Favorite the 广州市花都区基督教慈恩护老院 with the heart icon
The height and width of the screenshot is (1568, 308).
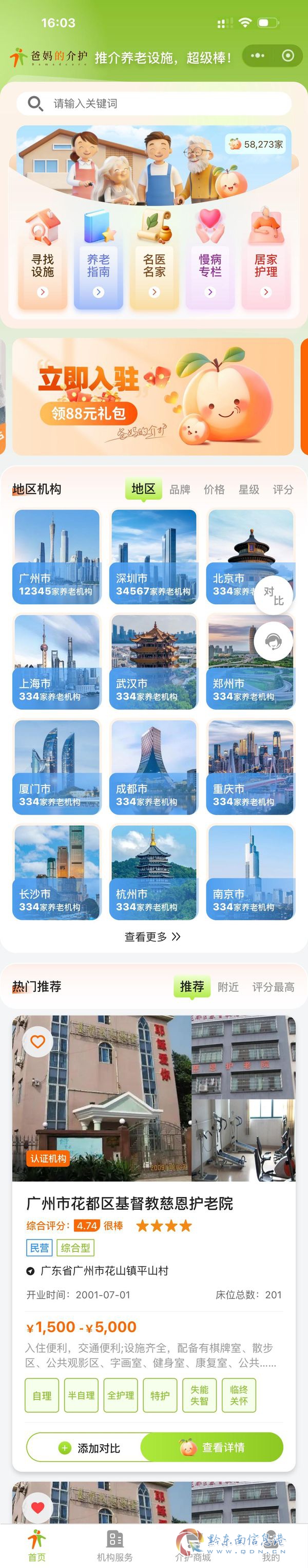(37, 1041)
